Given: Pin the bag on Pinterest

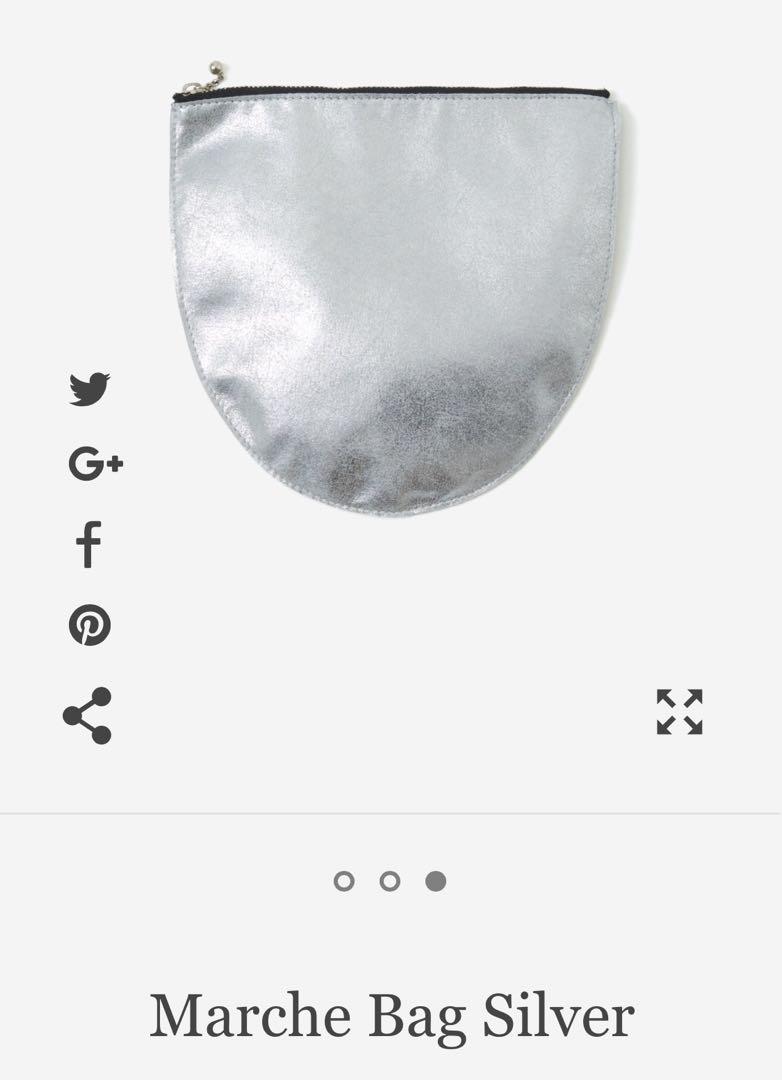Looking at the screenshot, I should (x=89, y=625).
